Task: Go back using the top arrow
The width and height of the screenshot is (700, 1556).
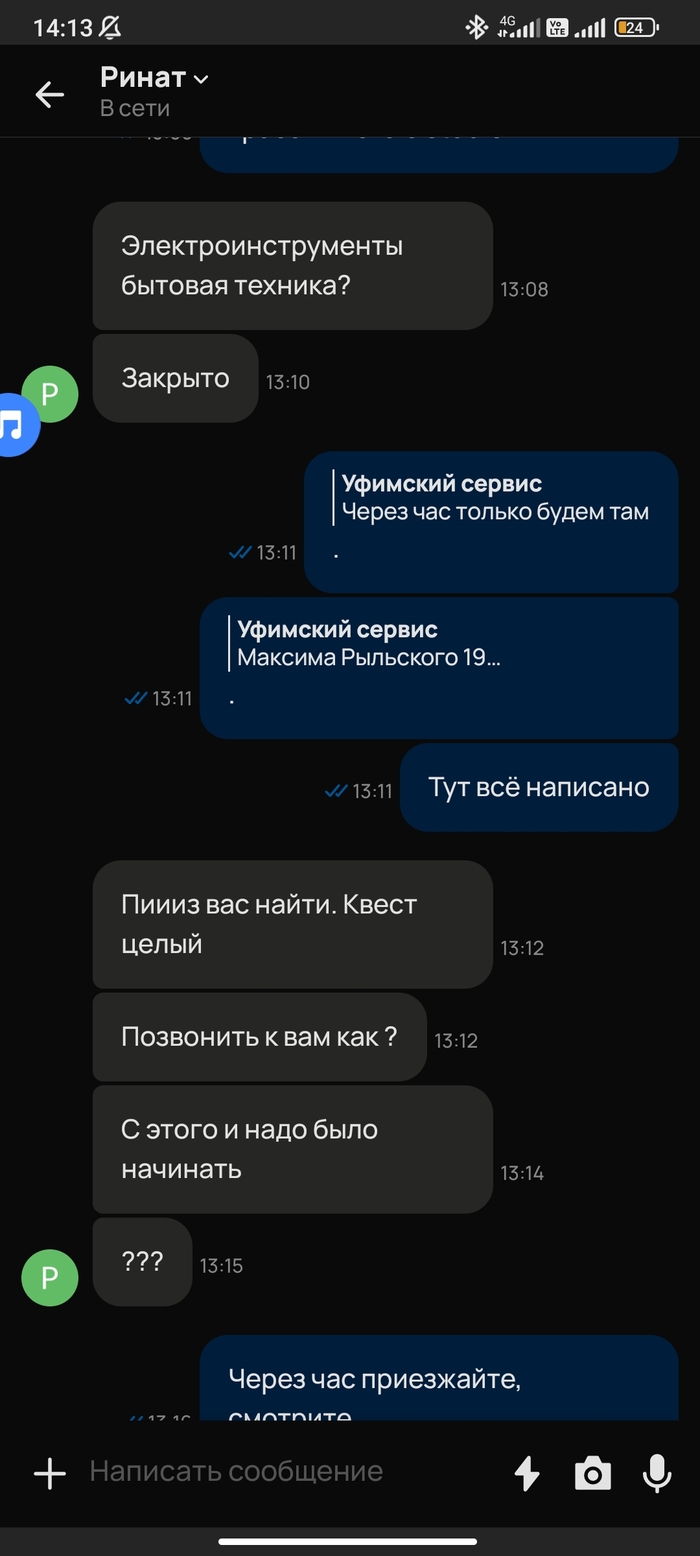Action: coord(49,94)
